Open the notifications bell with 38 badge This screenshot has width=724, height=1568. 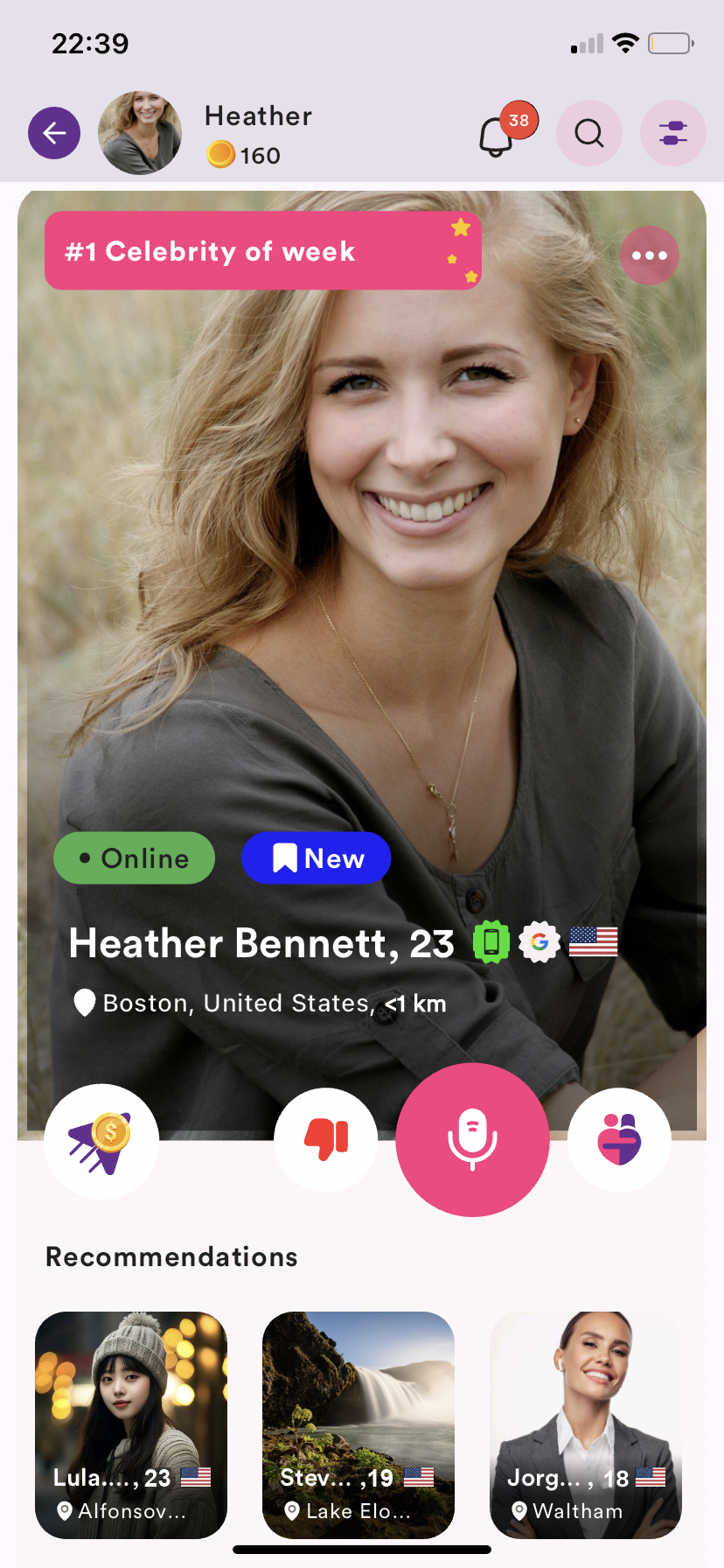498,136
